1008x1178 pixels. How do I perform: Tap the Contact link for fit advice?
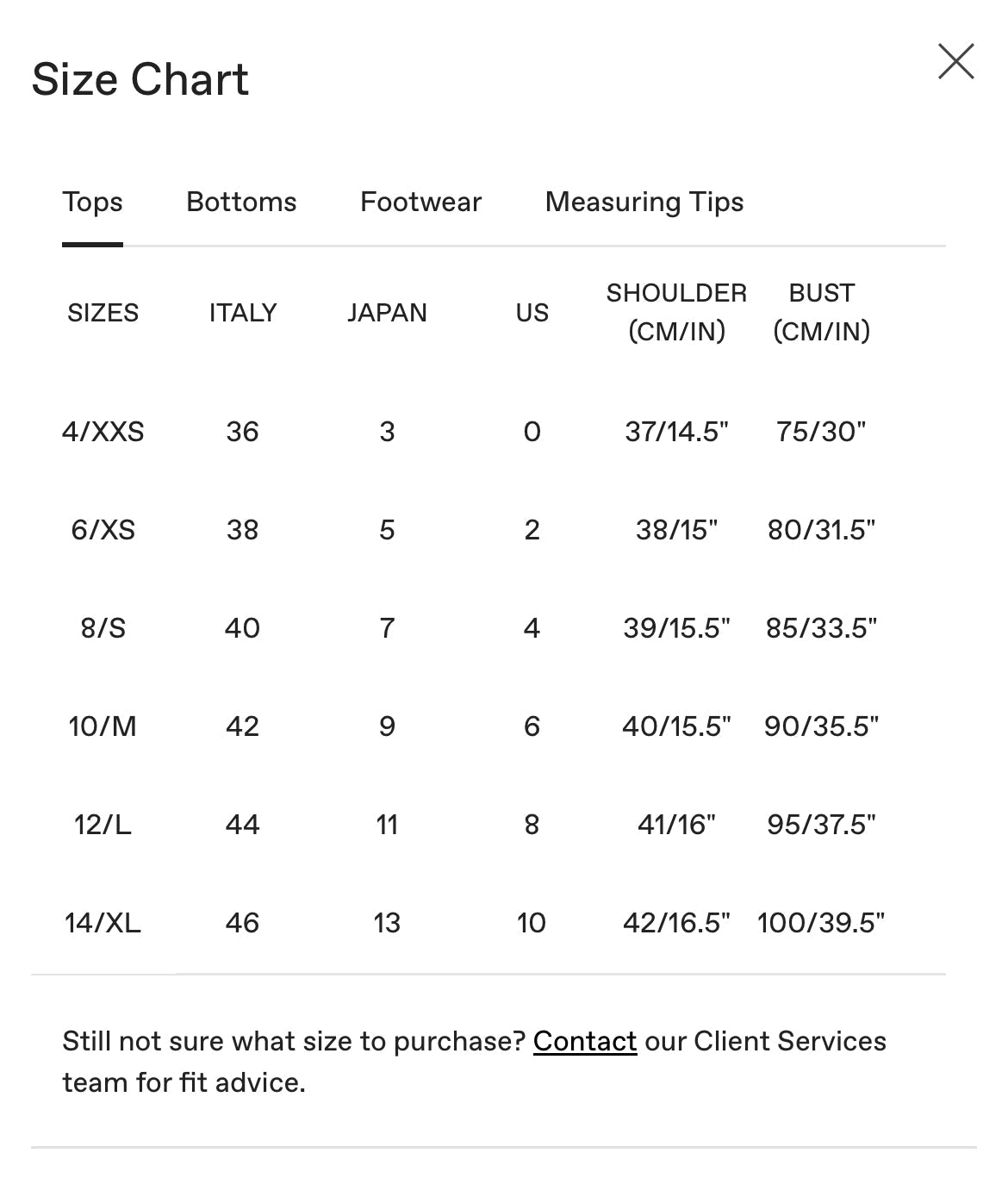(x=585, y=1041)
